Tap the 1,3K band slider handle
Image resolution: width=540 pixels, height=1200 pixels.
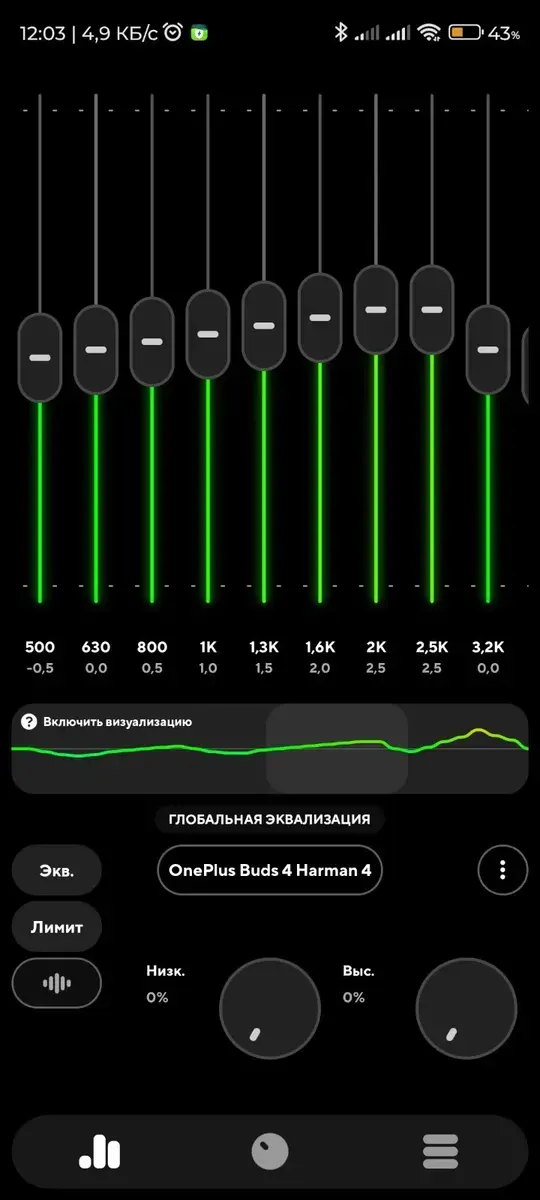pyautogui.click(x=264, y=325)
